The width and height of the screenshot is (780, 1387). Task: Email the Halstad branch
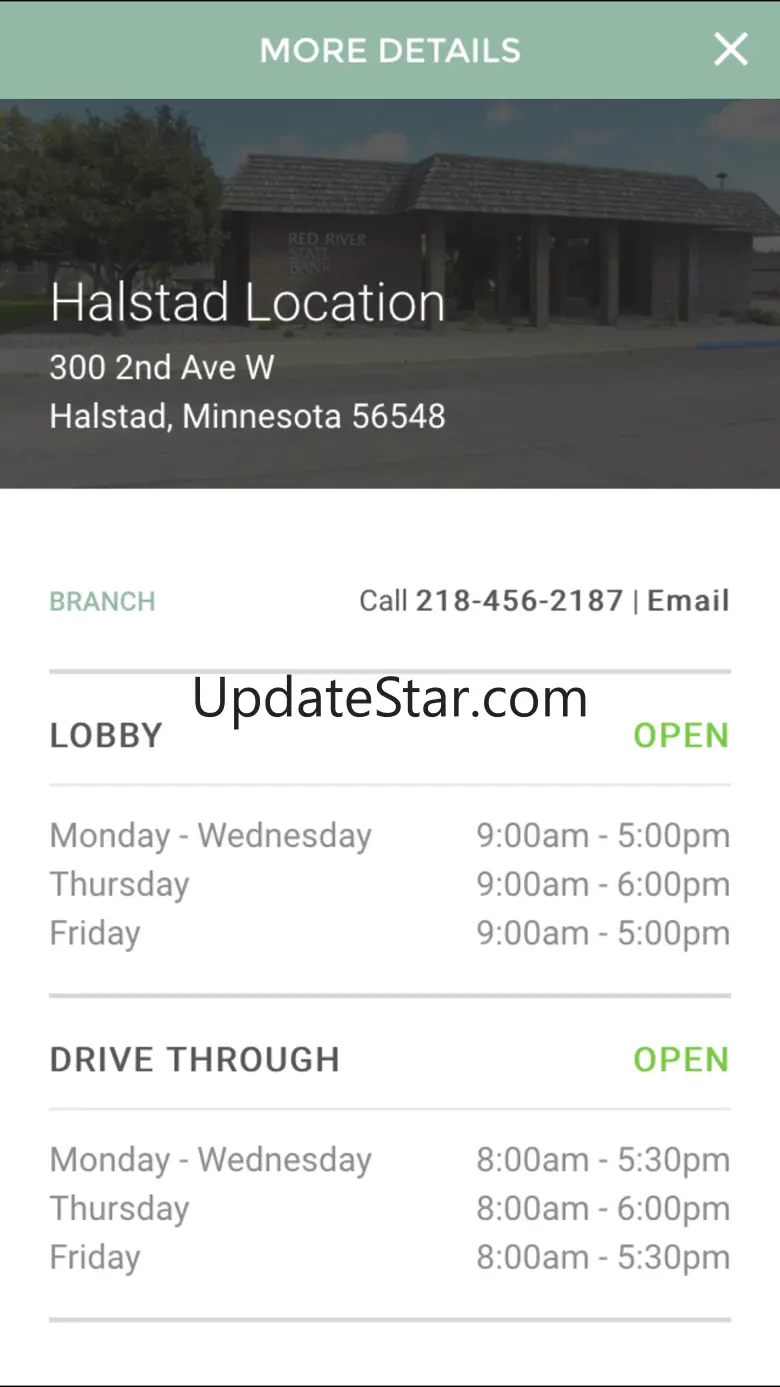[688, 601]
